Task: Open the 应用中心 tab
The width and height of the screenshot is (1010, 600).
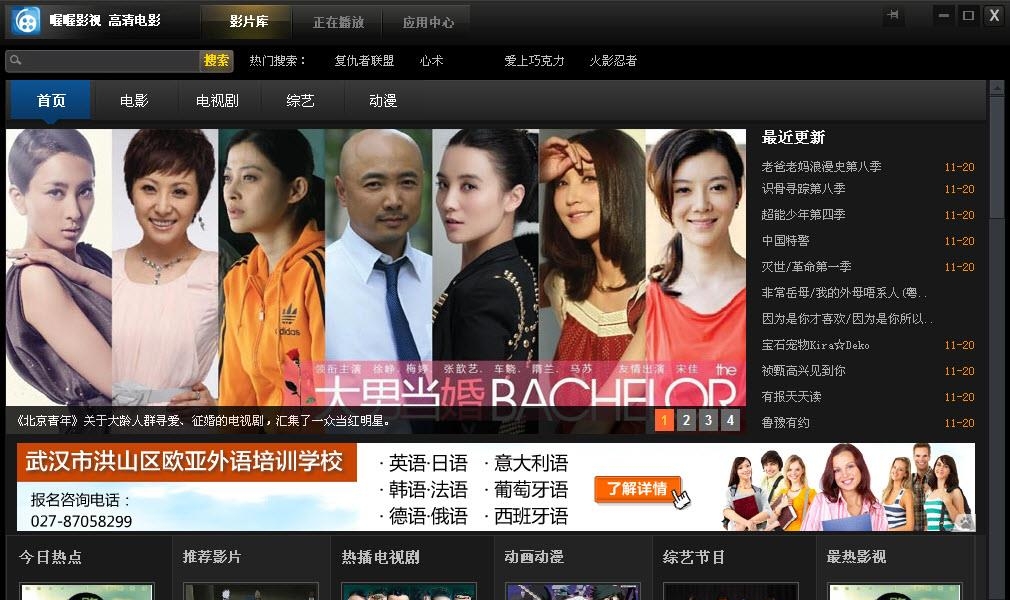Action: point(428,21)
